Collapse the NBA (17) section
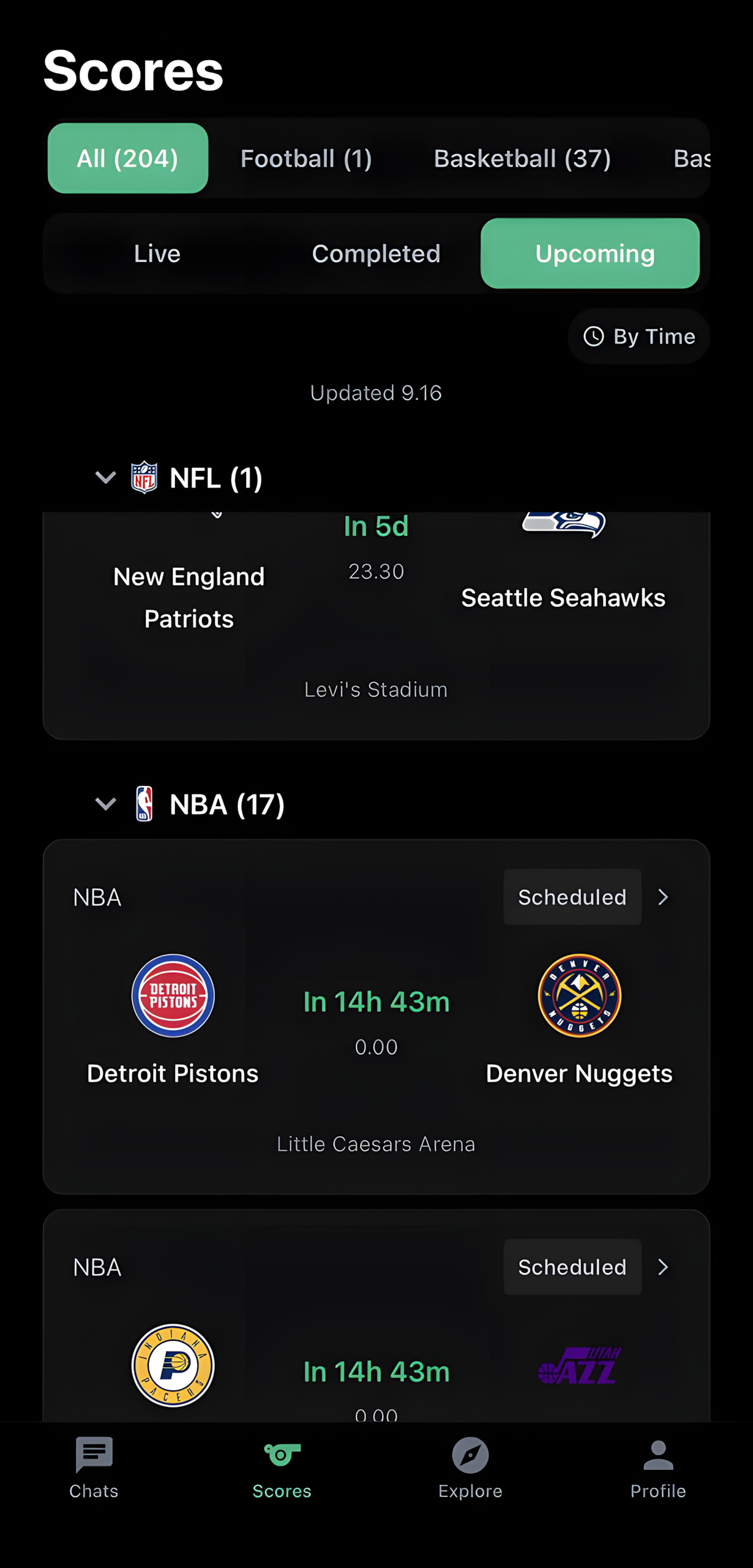753x1568 pixels. 105,804
